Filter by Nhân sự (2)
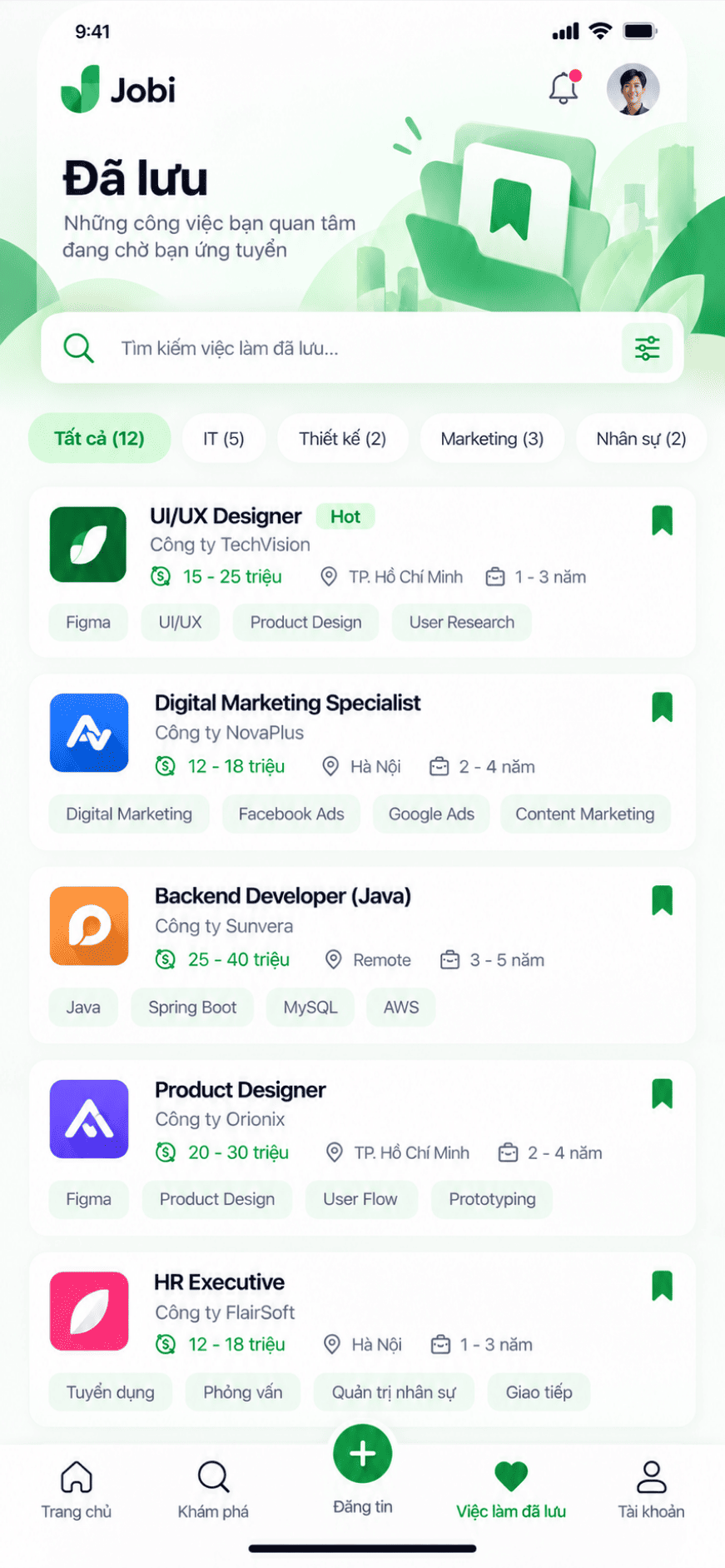725x1568 pixels. [x=641, y=439]
